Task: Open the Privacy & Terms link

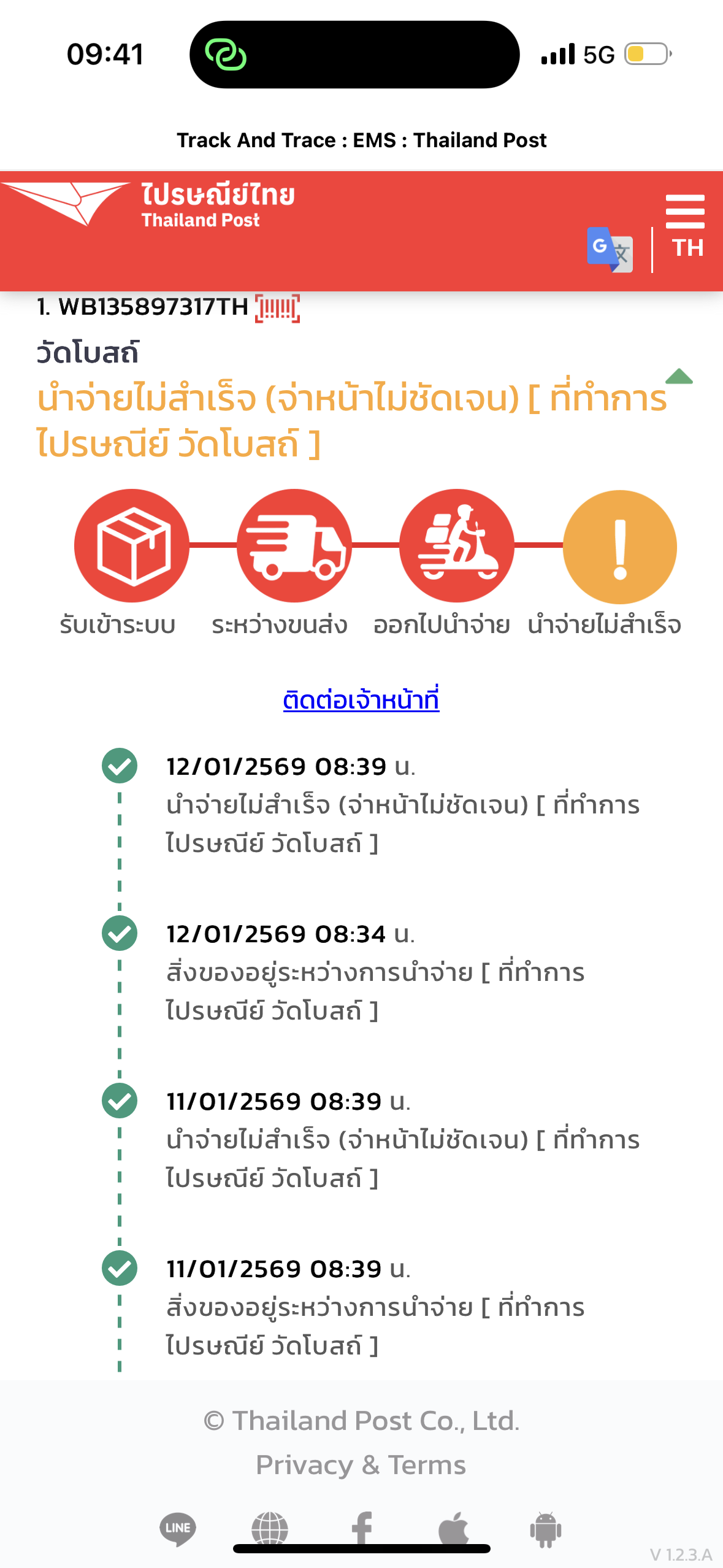Action: (361, 1464)
